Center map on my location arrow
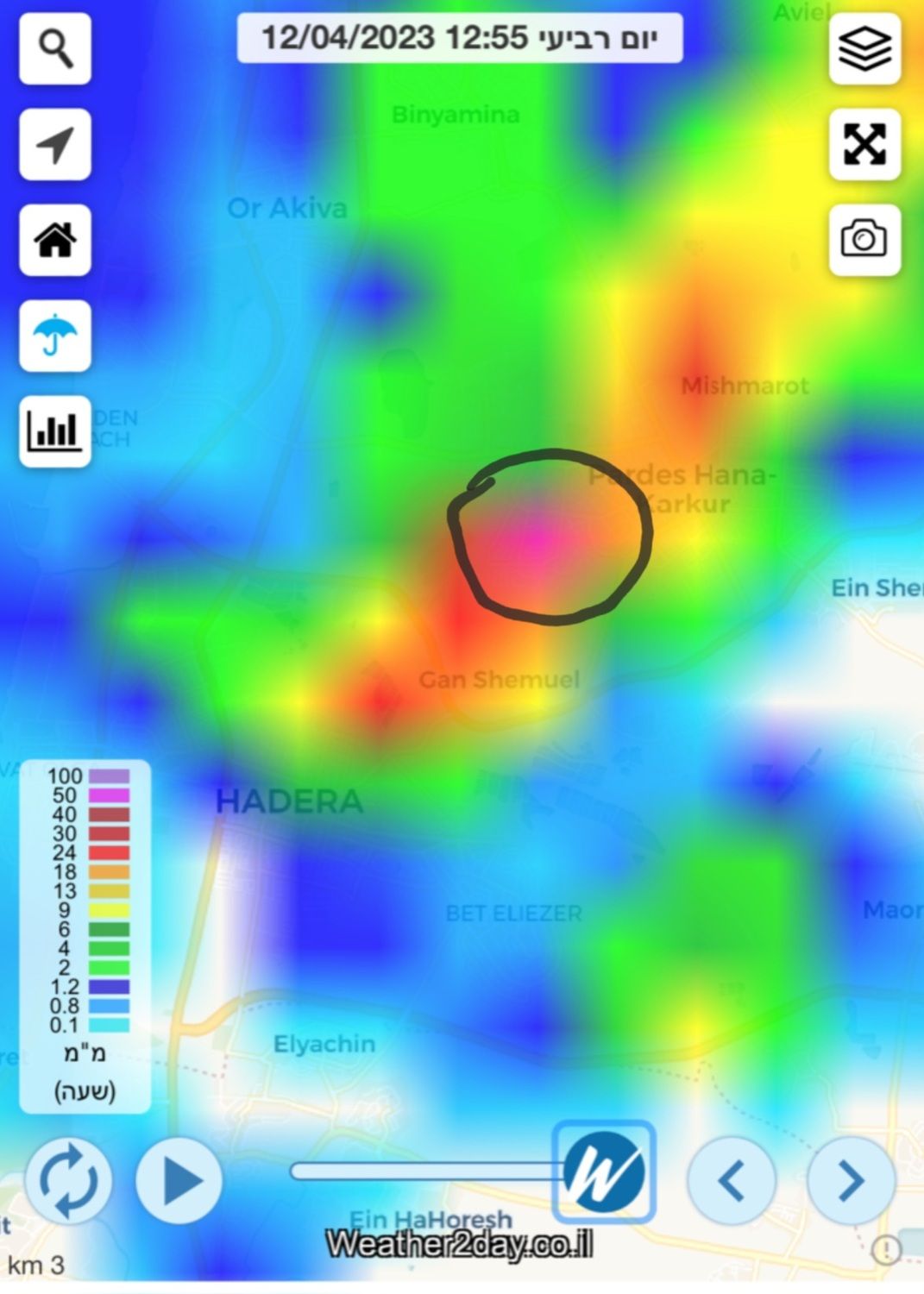Viewport: 924px width, 1294px height. pyautogui.click(x=55, y=144)
